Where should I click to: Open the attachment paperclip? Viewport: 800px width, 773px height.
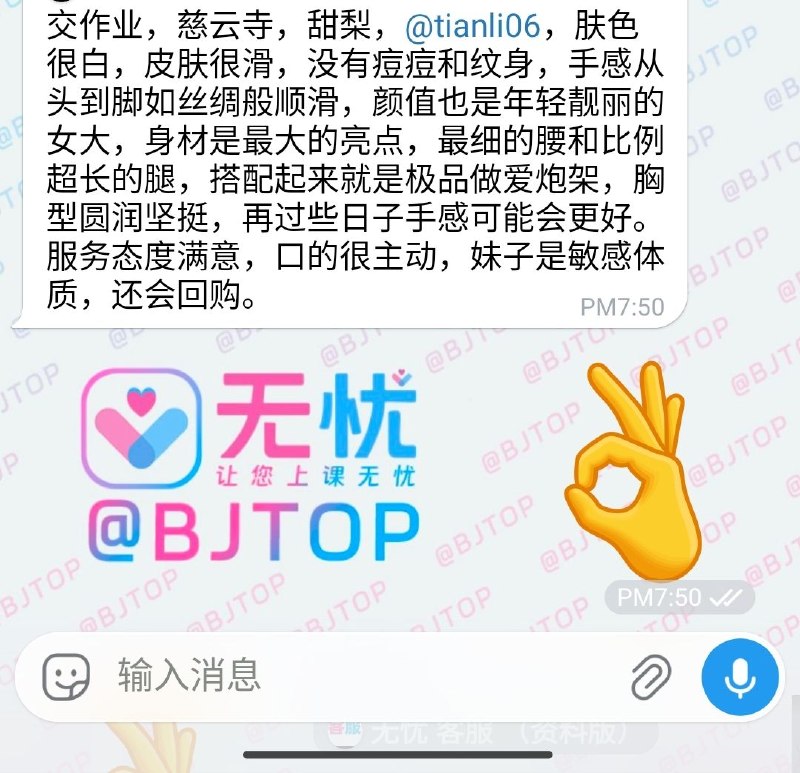[x=651, y=677]
